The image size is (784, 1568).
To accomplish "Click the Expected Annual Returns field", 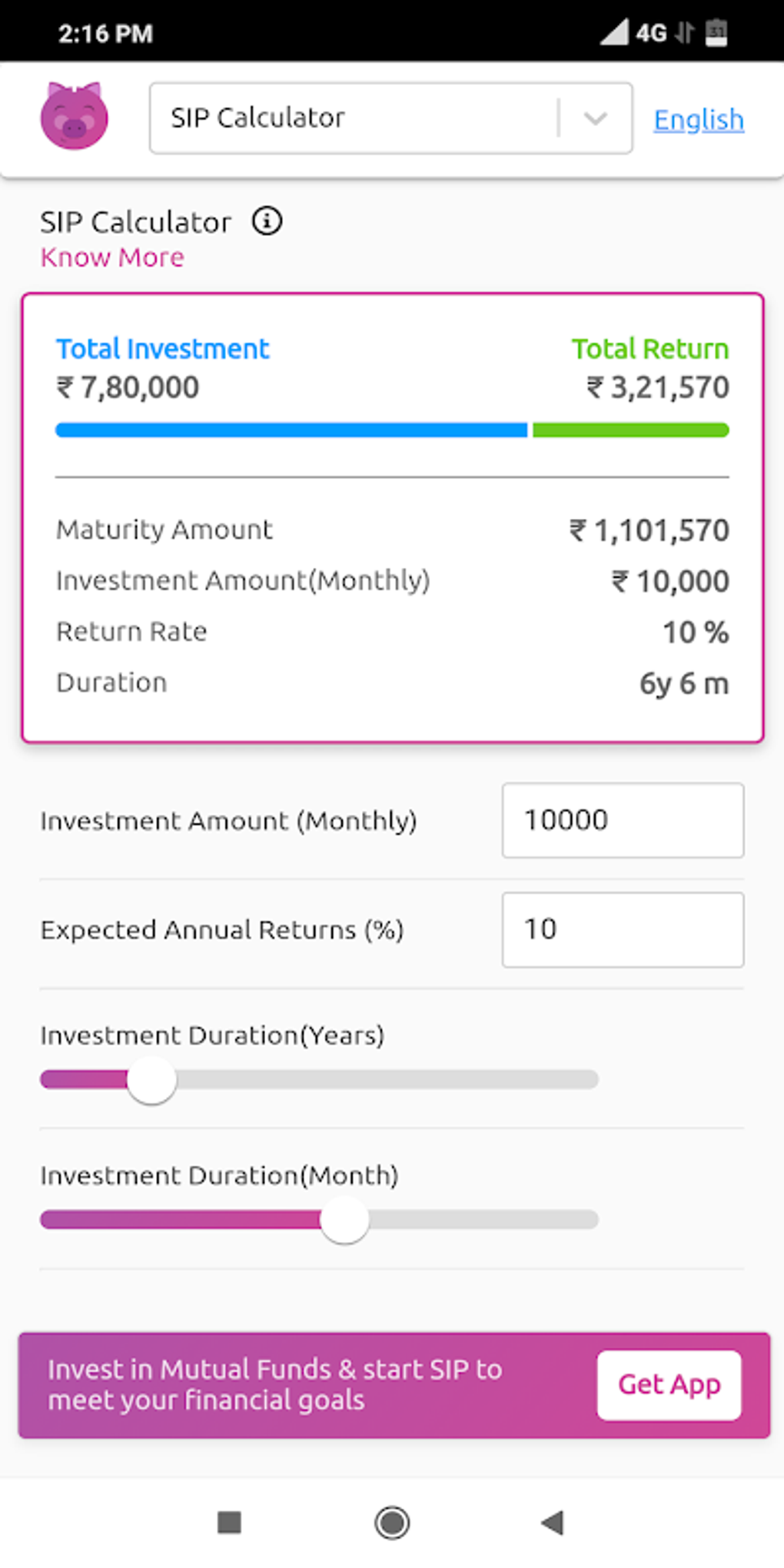I will tap(622, 930).
